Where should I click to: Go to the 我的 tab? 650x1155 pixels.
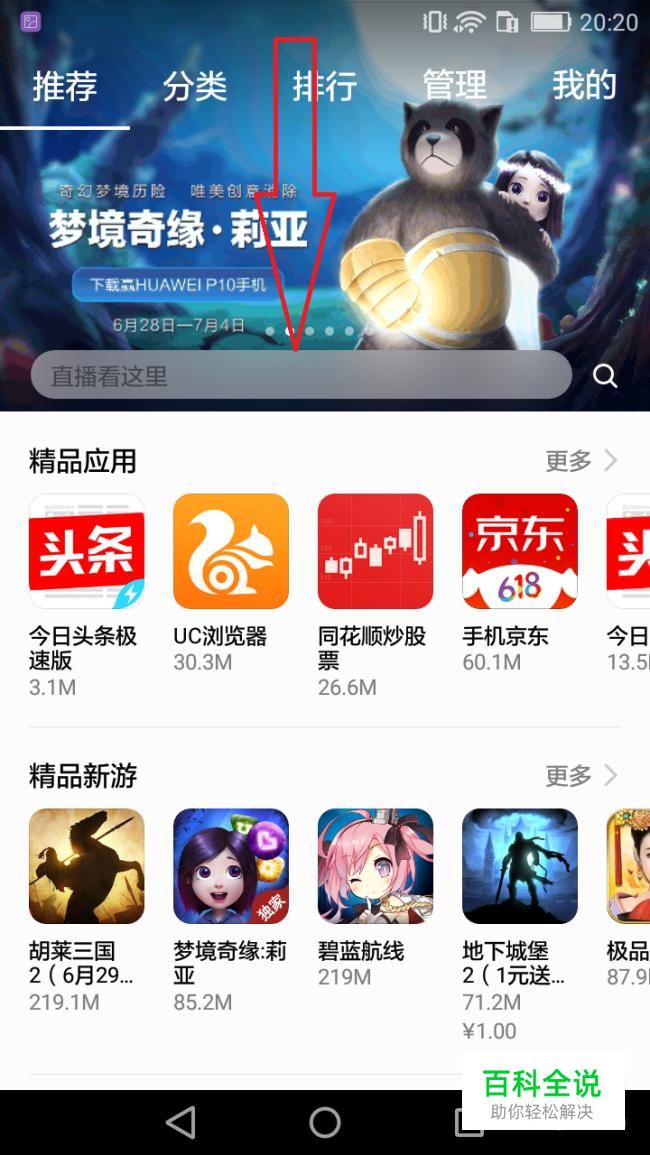point(584,86)
